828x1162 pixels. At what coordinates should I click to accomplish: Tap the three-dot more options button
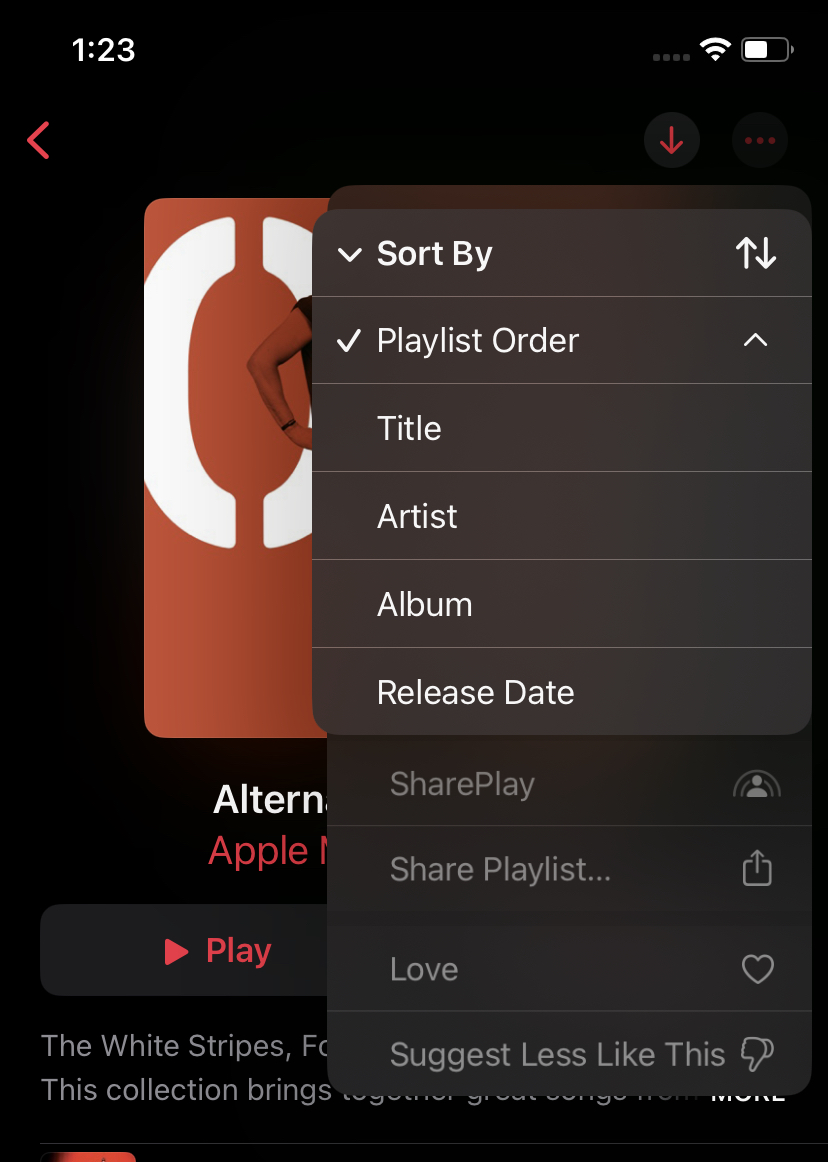760,141
